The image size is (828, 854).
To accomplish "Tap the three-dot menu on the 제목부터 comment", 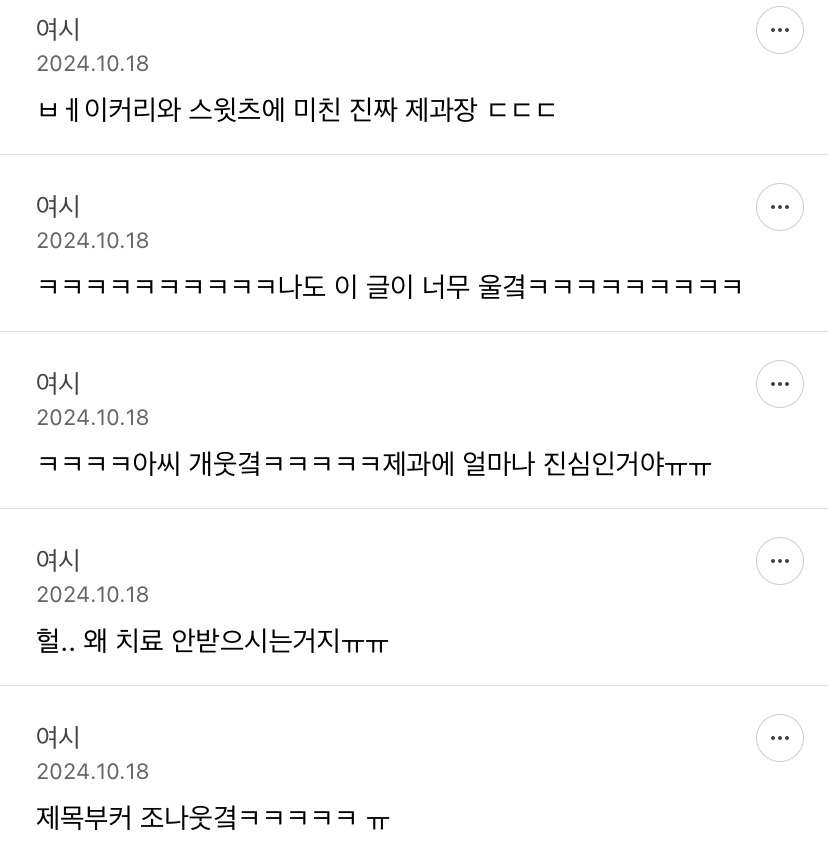I will coord(780,738).
